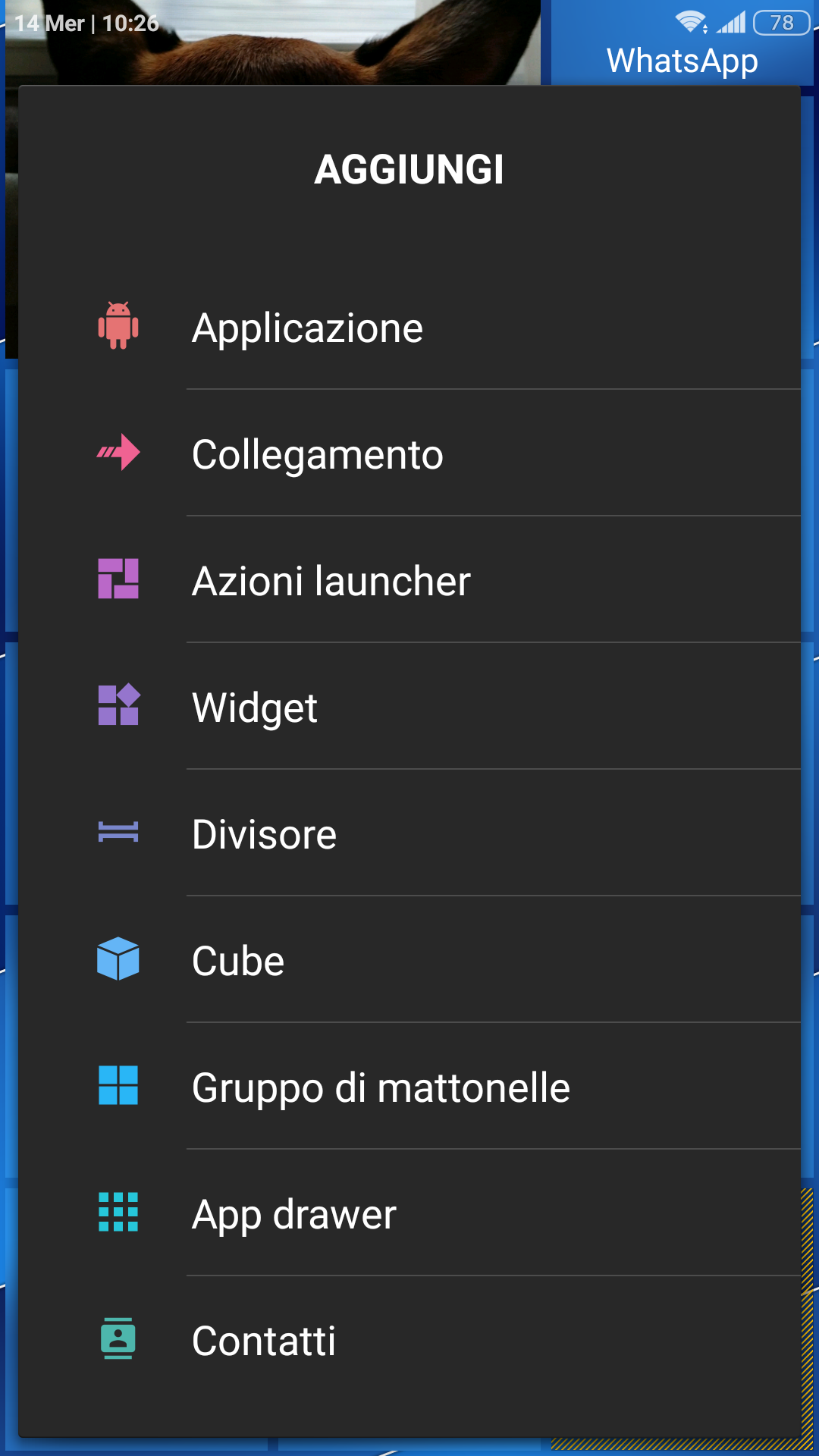The width and height of the screenshot is (819, 1456).
Task: Choose App drawer
Action: [x=409, y=1213]
